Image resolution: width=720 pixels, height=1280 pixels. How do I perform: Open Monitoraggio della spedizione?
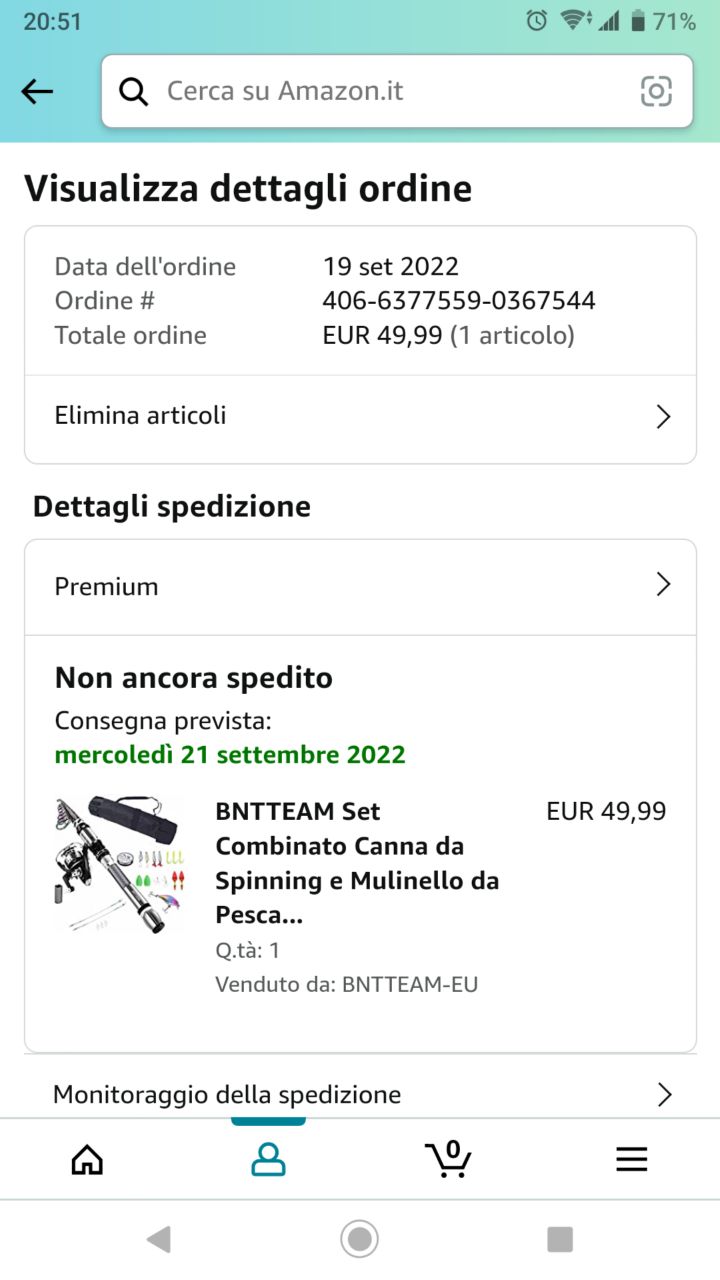[360, 1094]
